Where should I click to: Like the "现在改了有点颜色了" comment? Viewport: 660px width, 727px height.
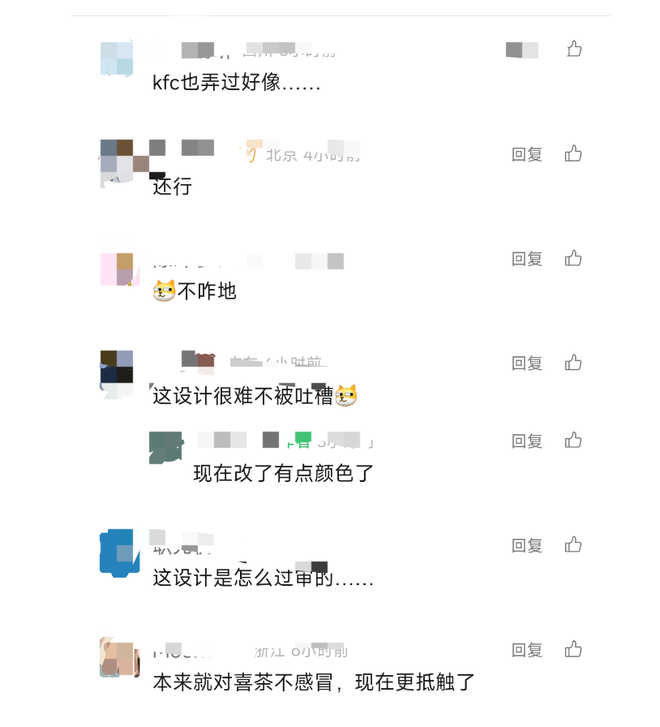pos(573,440)
